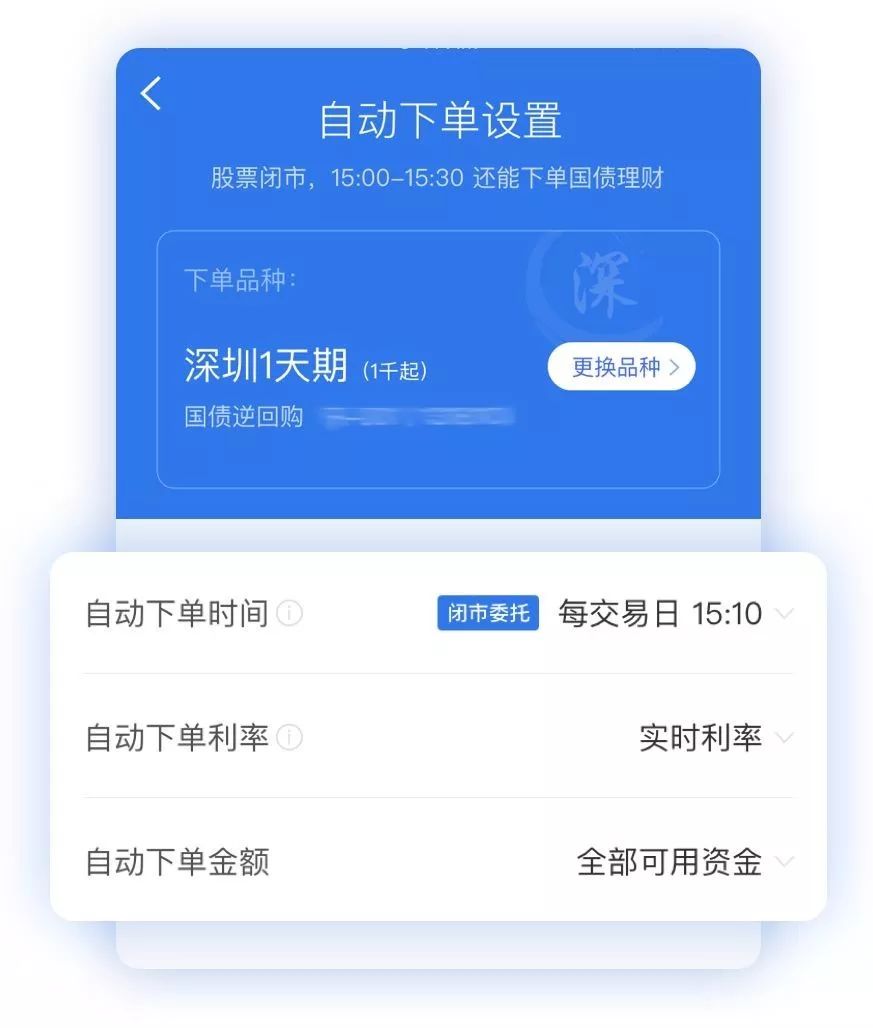The width and height of the screenshot is (873, 1028).
Task: Toggle the 闭市委托 delegation option
Action: point(487,613)
